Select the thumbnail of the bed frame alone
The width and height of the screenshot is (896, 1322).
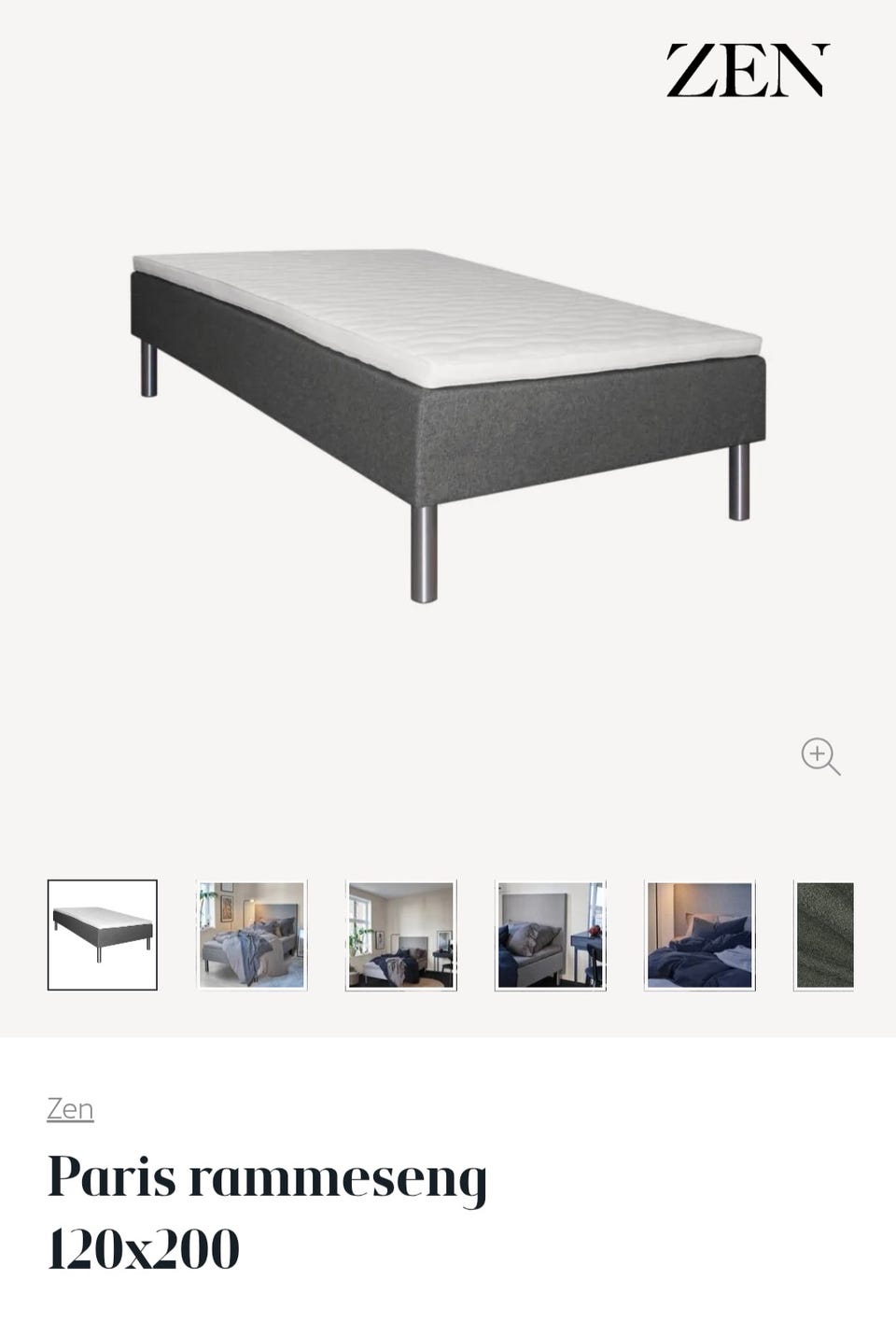[x=103, y=935]
